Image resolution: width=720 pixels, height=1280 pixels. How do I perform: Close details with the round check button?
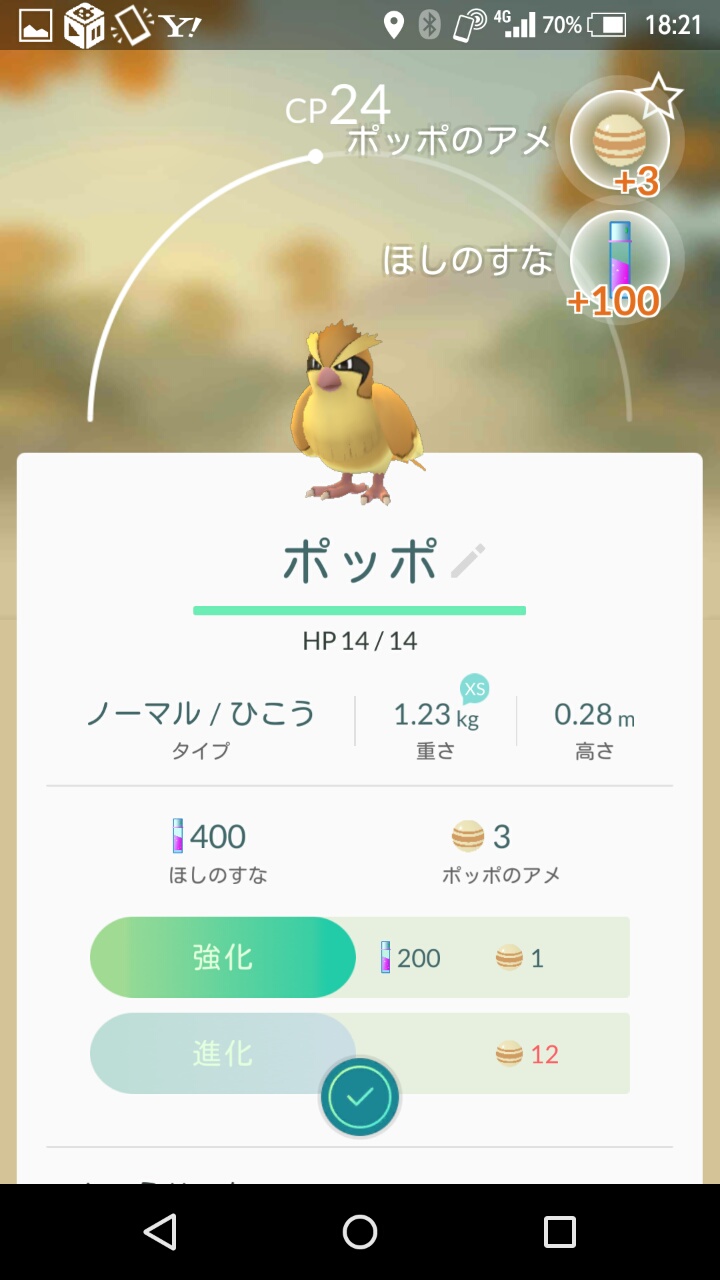(x=360, y=1097)
